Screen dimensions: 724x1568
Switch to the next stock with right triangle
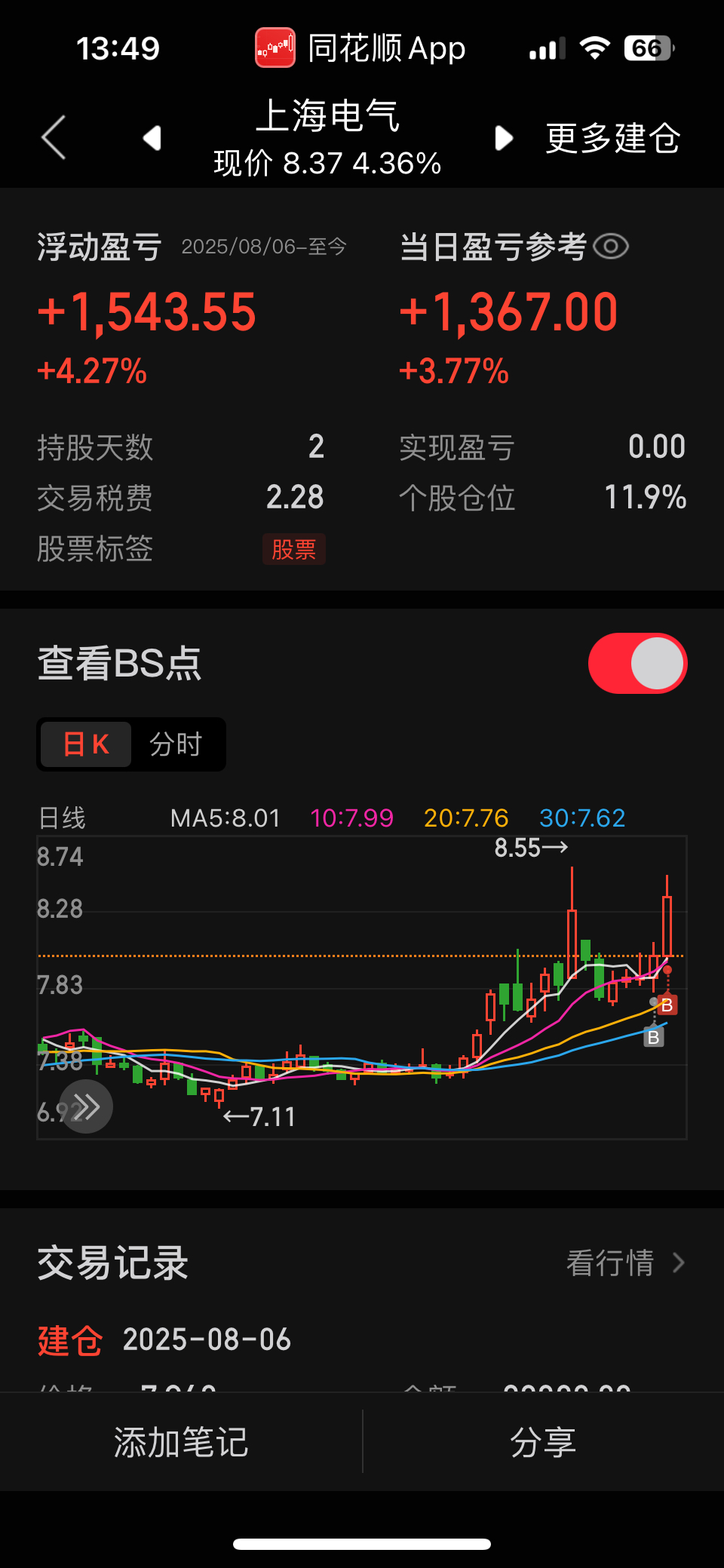[503, 138]
